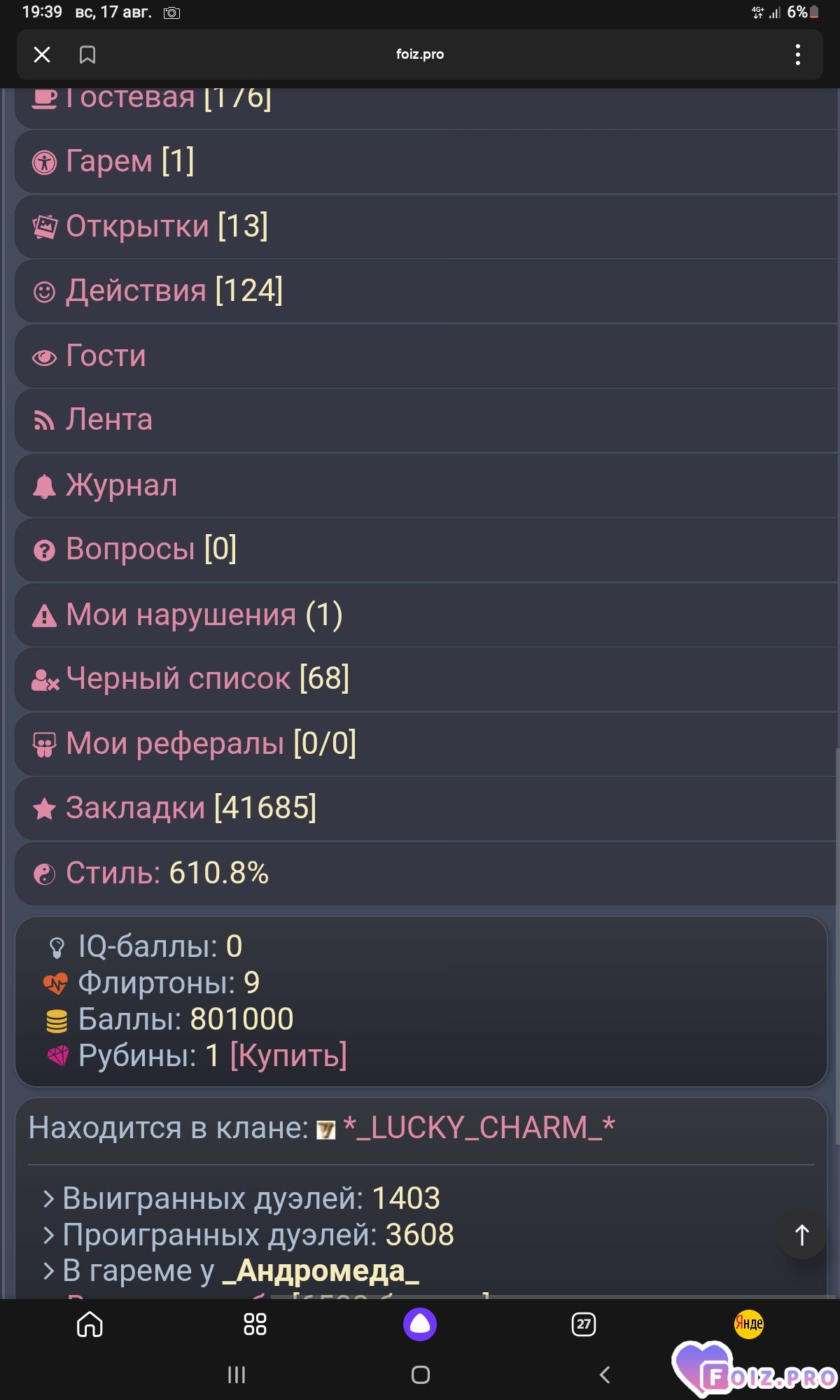Open the *_LUCKY_CHARM_* clan link
Image resolution: width=840 pixels, height=1400 pixels.
coord(479,1128)
